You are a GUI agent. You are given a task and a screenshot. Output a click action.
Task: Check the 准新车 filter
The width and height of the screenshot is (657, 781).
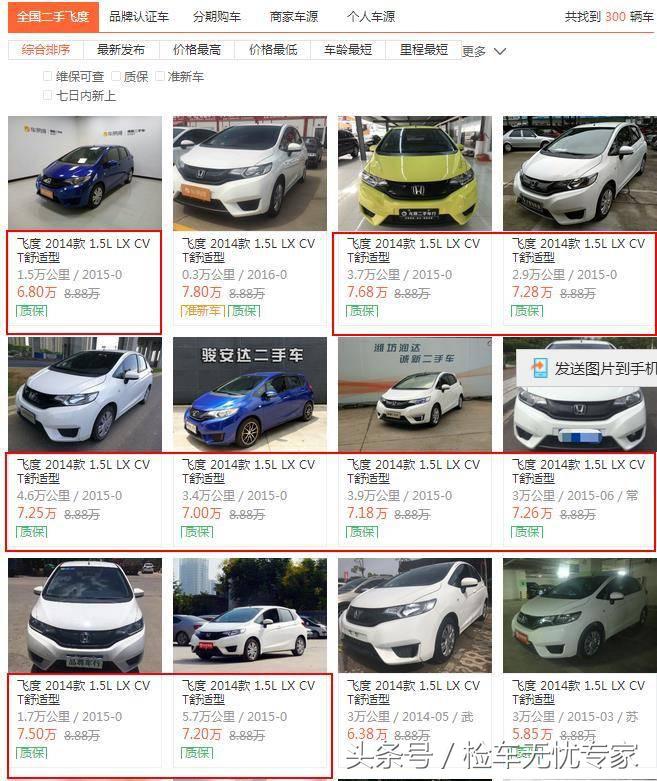(160, 77)
